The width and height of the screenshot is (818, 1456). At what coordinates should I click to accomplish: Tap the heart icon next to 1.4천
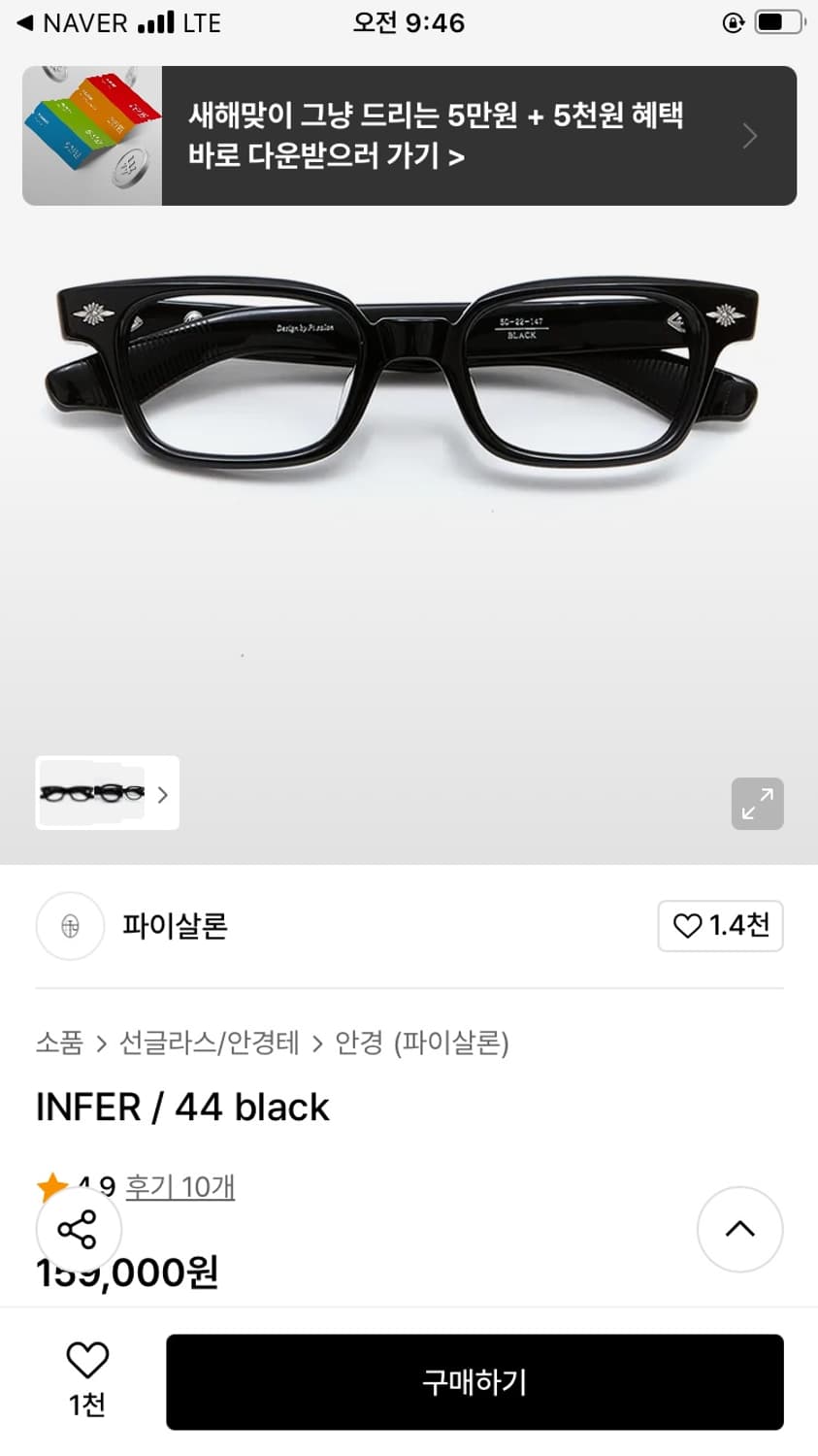coord(686,926)
